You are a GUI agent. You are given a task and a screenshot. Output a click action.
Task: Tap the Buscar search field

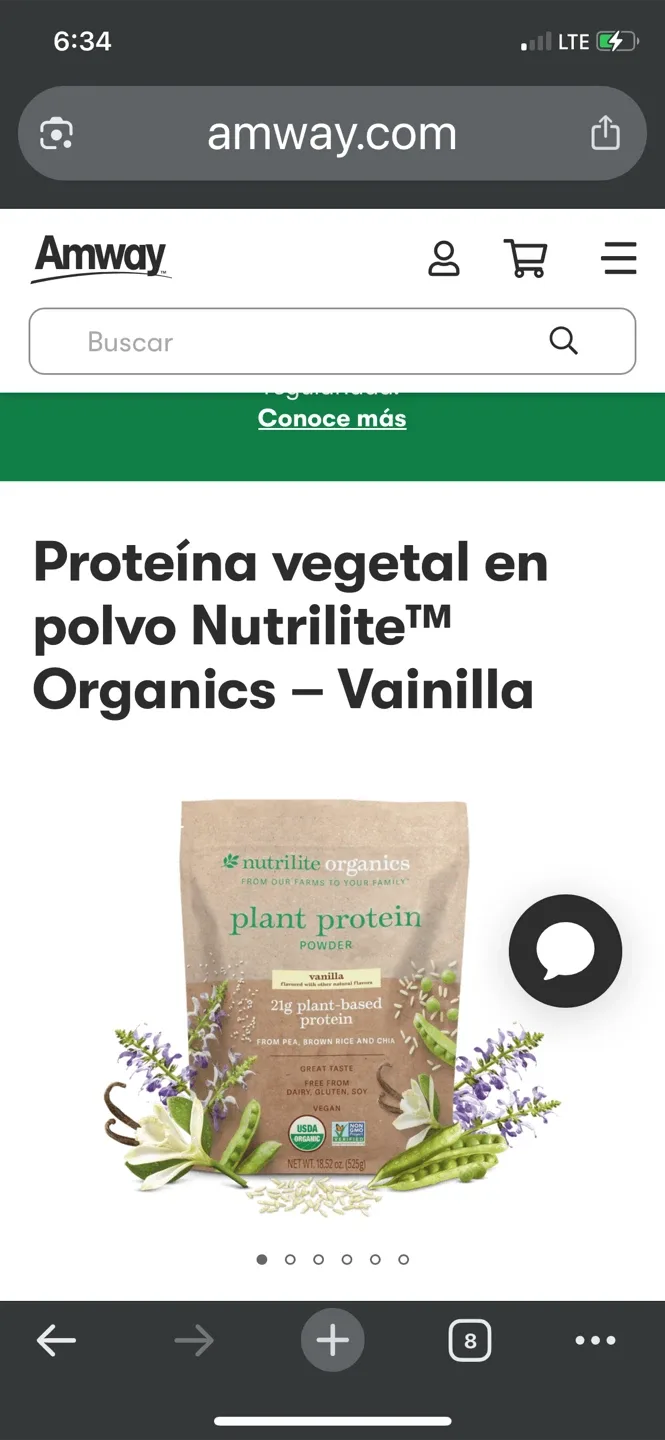tap(300, 342)
